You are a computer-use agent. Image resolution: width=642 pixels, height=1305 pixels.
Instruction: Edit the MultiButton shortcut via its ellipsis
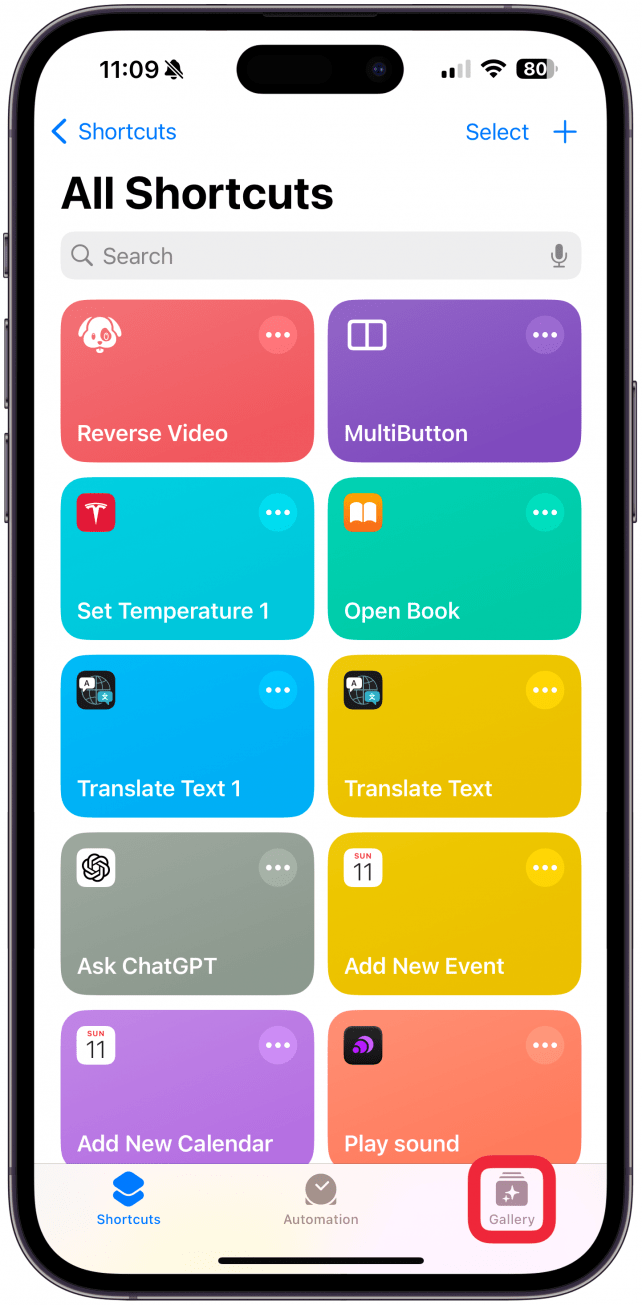point(545,335)
